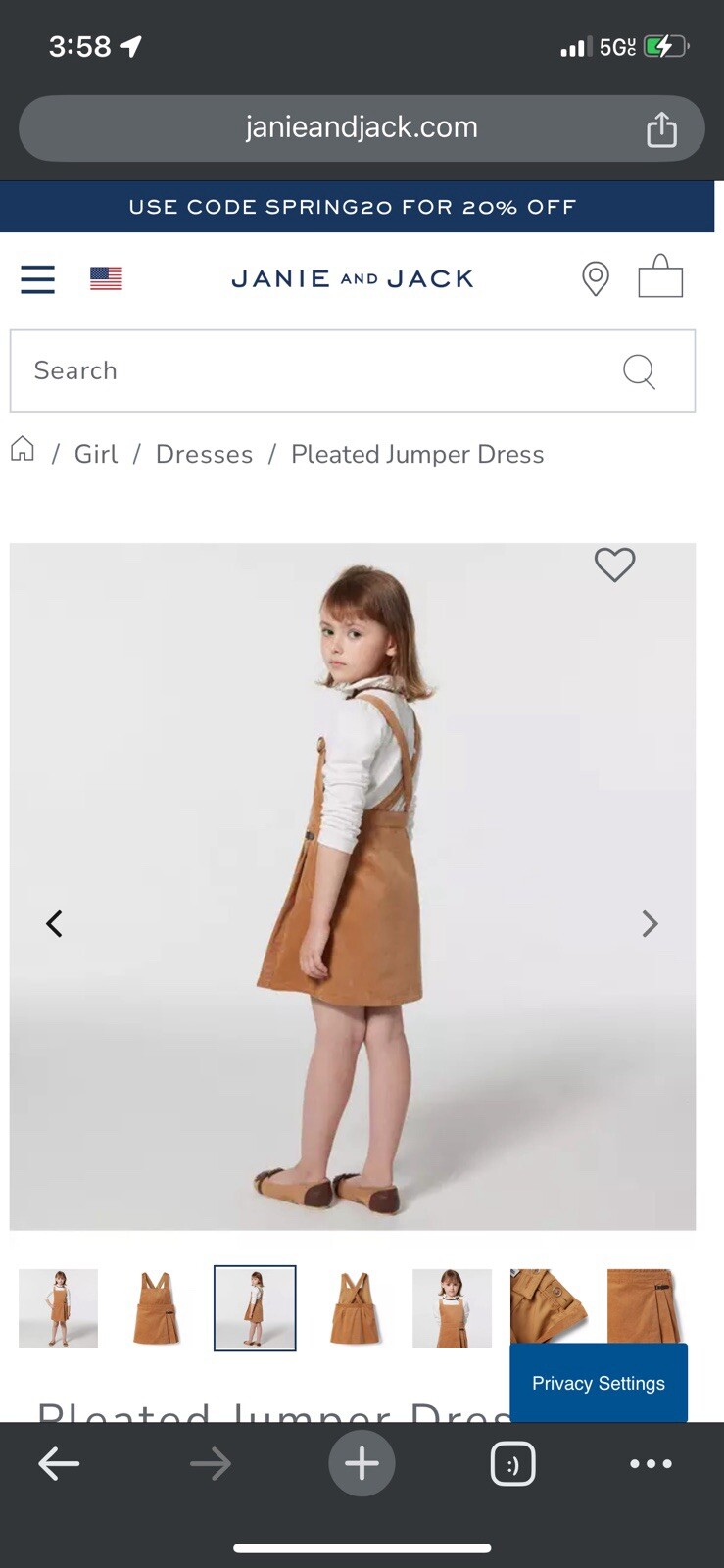This screenshot has height=1568, width=724.
Task: Open a new browser tab with the plus button
Action: coord(362,1464)
